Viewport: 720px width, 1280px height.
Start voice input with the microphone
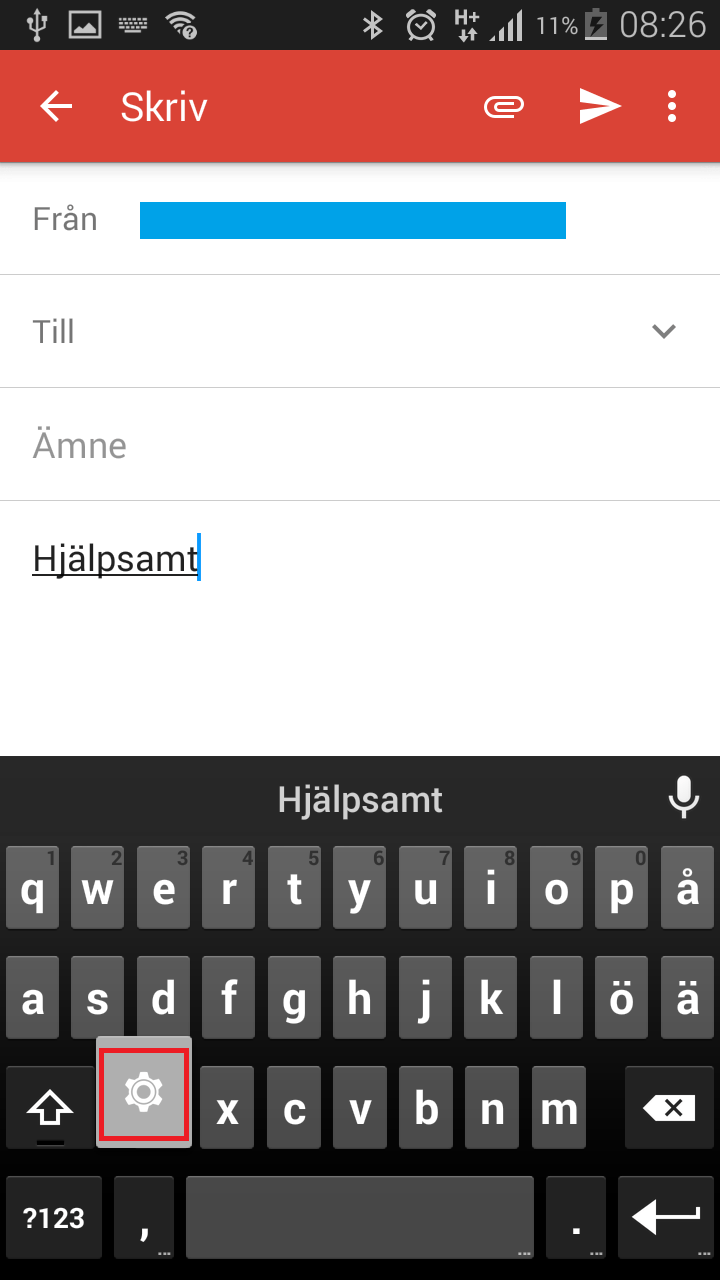tap(683, 798)
